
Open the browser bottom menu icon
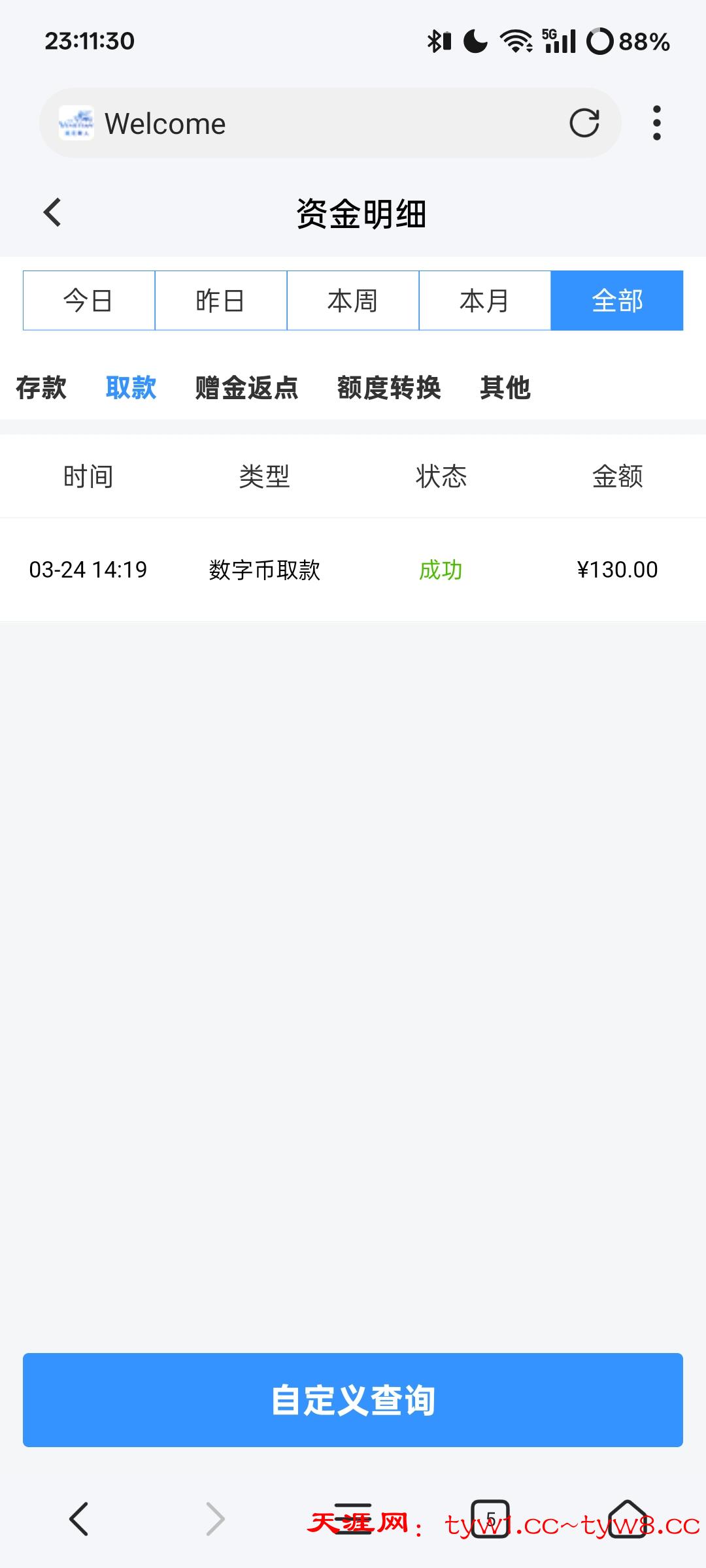pos(353,1518)
